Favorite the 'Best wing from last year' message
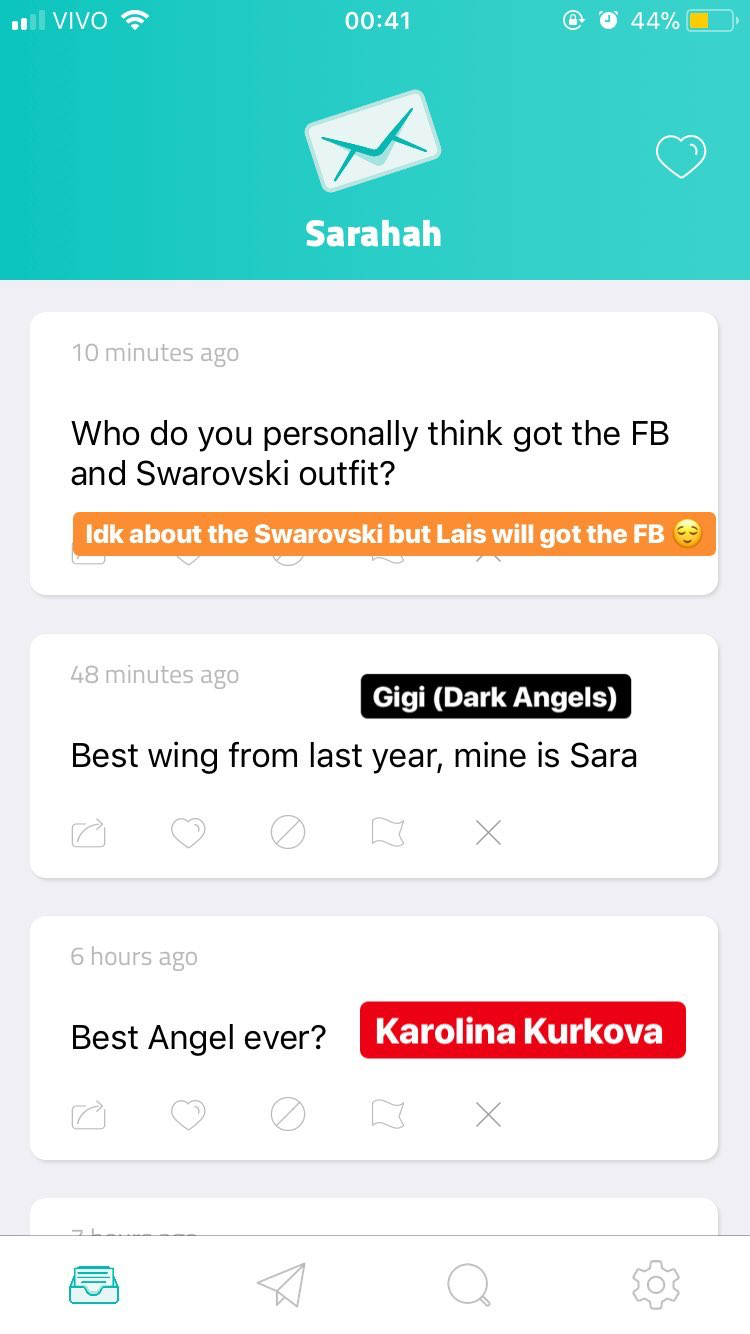The image size is (750, 1334). pyautogui.click(x=188, y=832)
